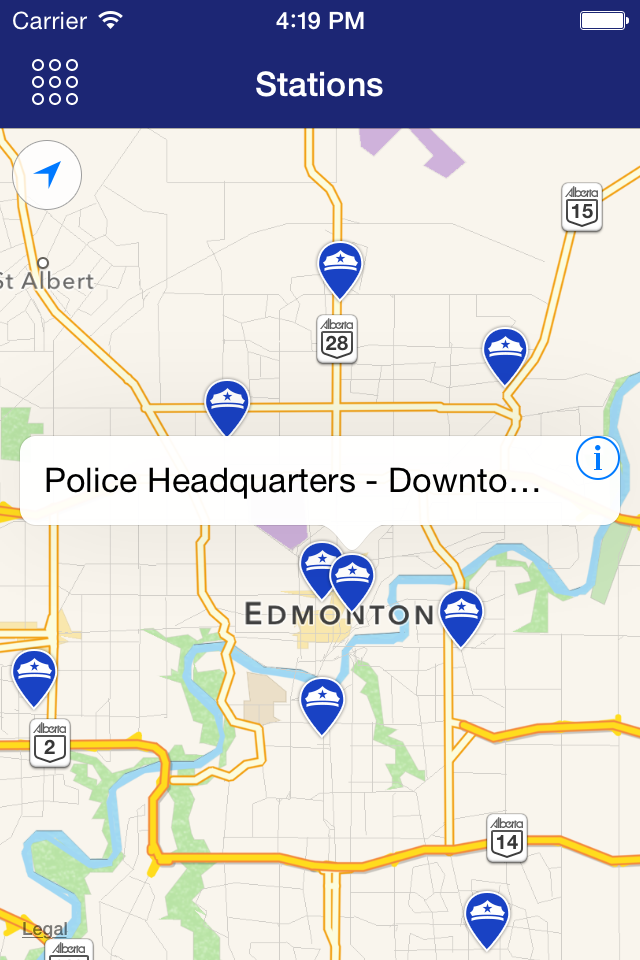Tap the Police Headquarters - Downtown callout

click(293, 481)
